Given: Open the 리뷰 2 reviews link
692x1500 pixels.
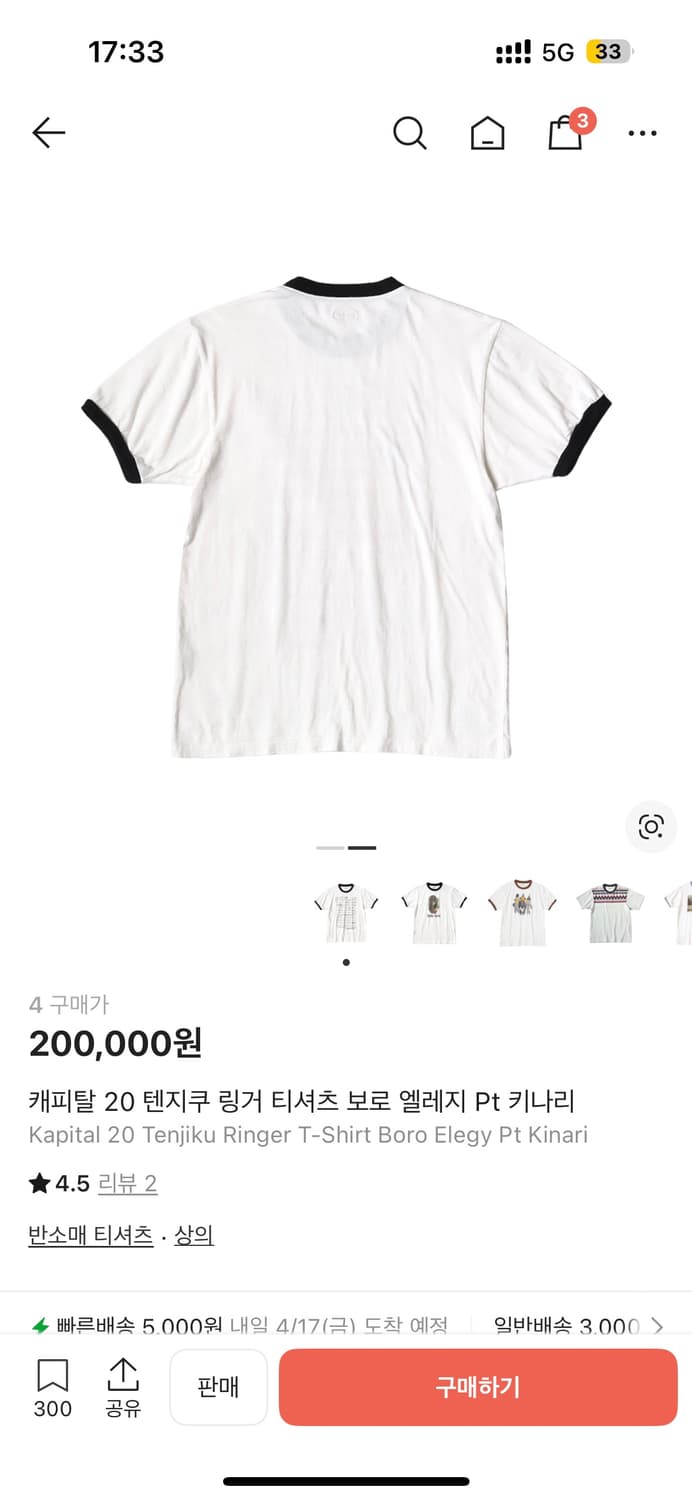Looking at the screenshot, I should [127, 1184].
